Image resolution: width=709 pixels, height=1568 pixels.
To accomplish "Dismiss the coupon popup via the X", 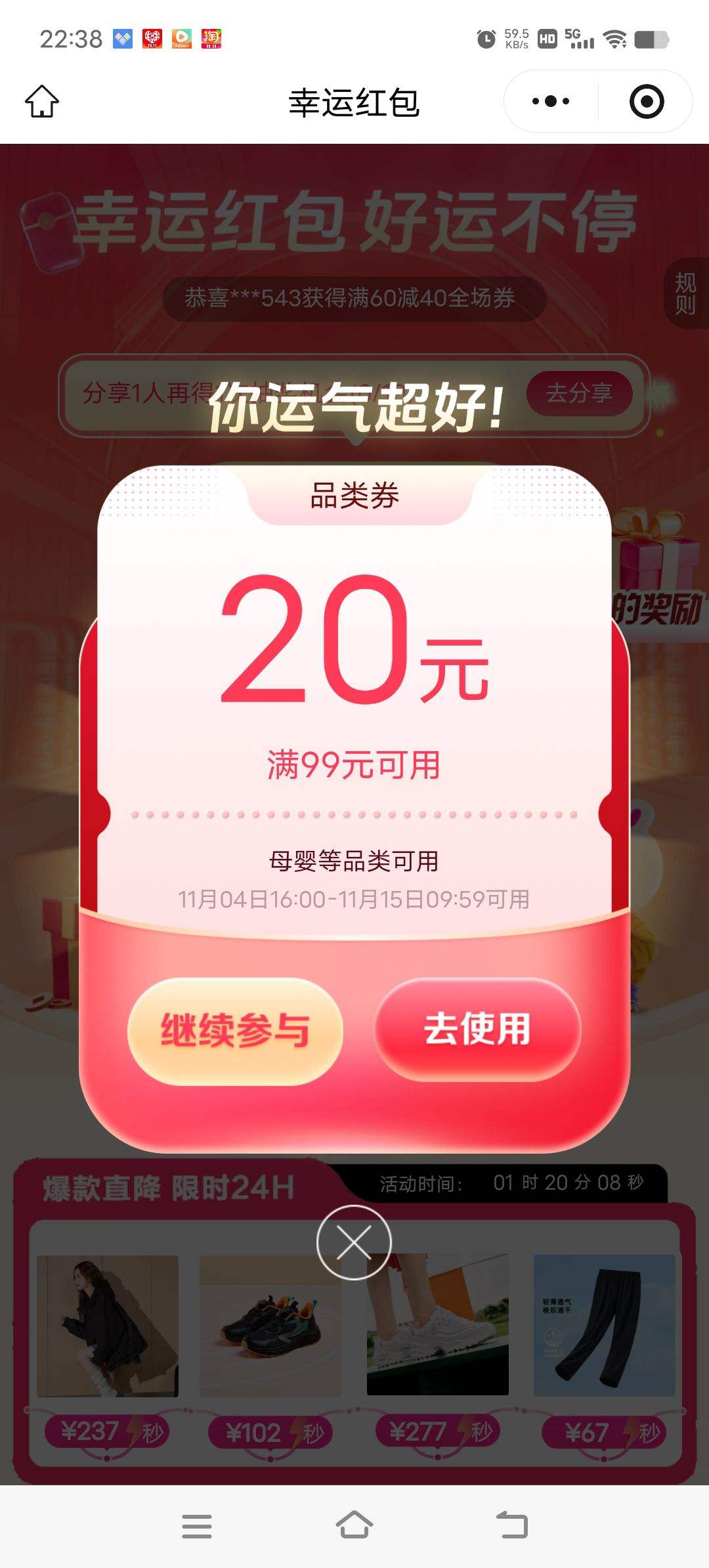I will (x=354, y=1242).
